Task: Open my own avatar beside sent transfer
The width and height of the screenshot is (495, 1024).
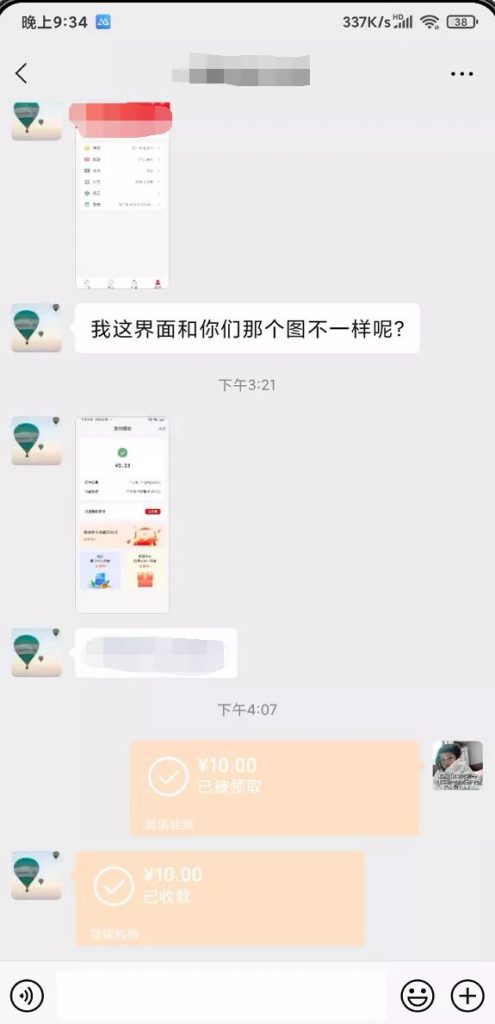Action: (x=458, y=765)
